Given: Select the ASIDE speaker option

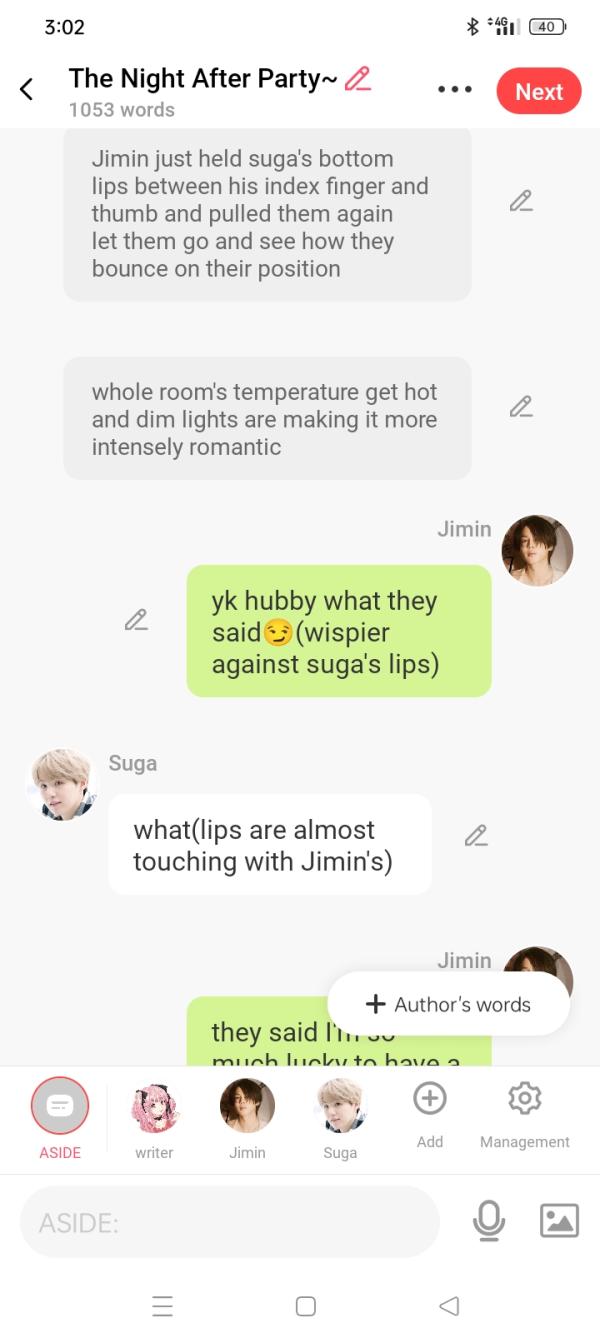Looking at the screenshot, I should tap(59, 1106).
